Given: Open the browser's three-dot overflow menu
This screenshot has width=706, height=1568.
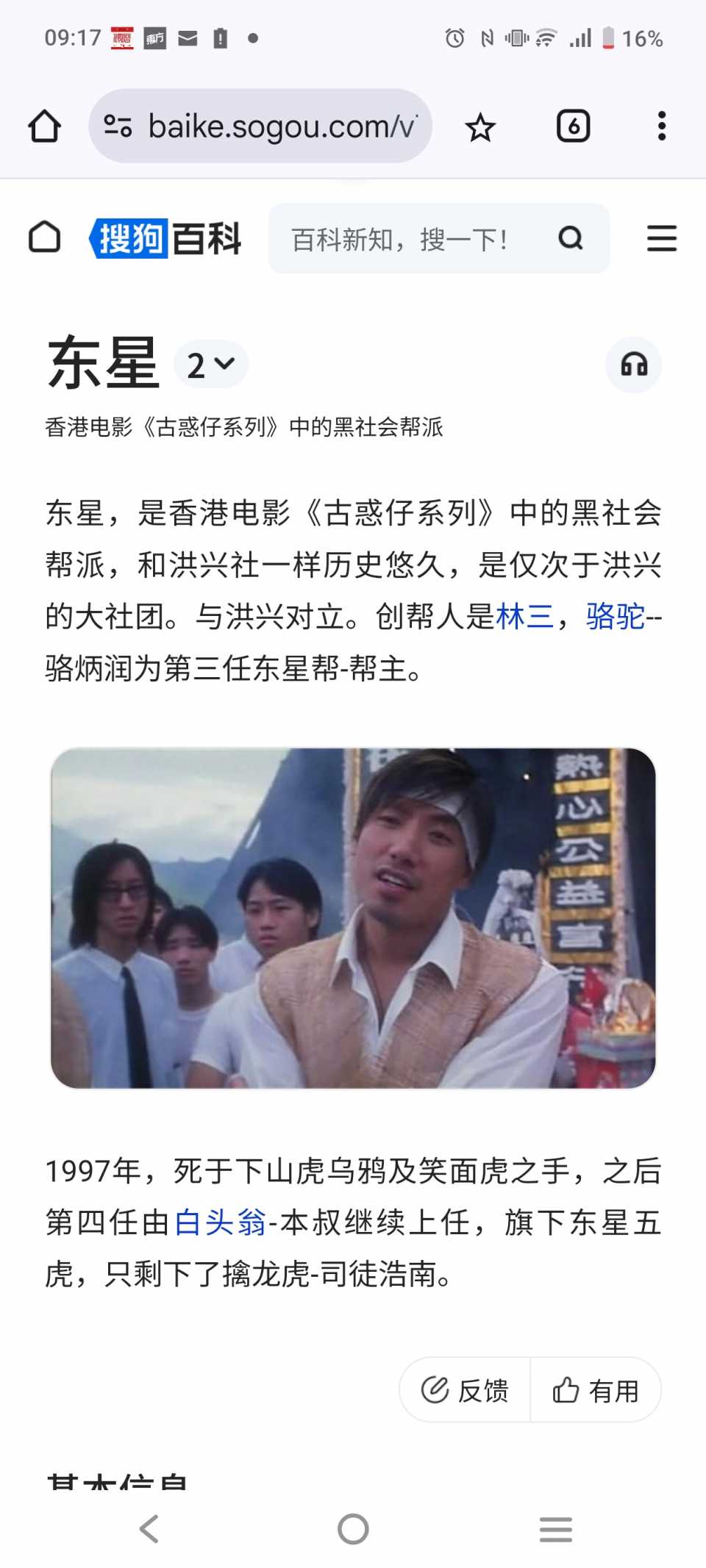Looking at the screenshot, I should [x=661, y=126].
